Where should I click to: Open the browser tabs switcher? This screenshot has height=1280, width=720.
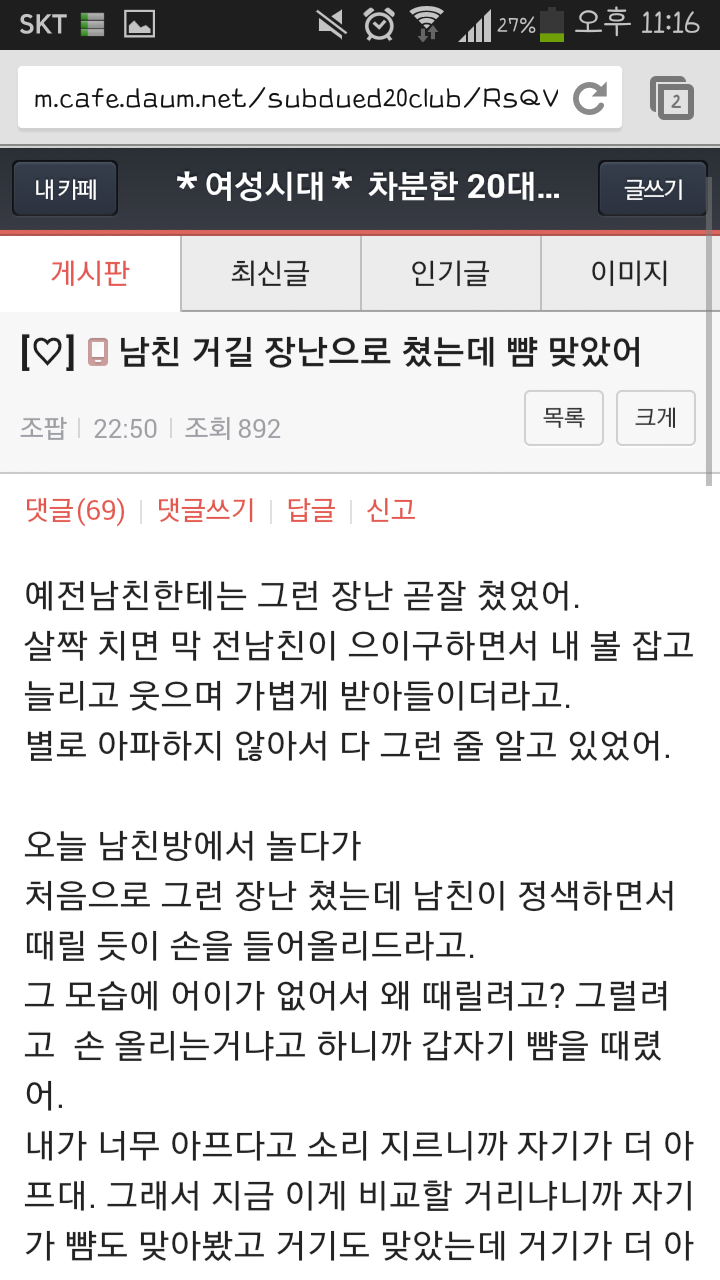674,98
